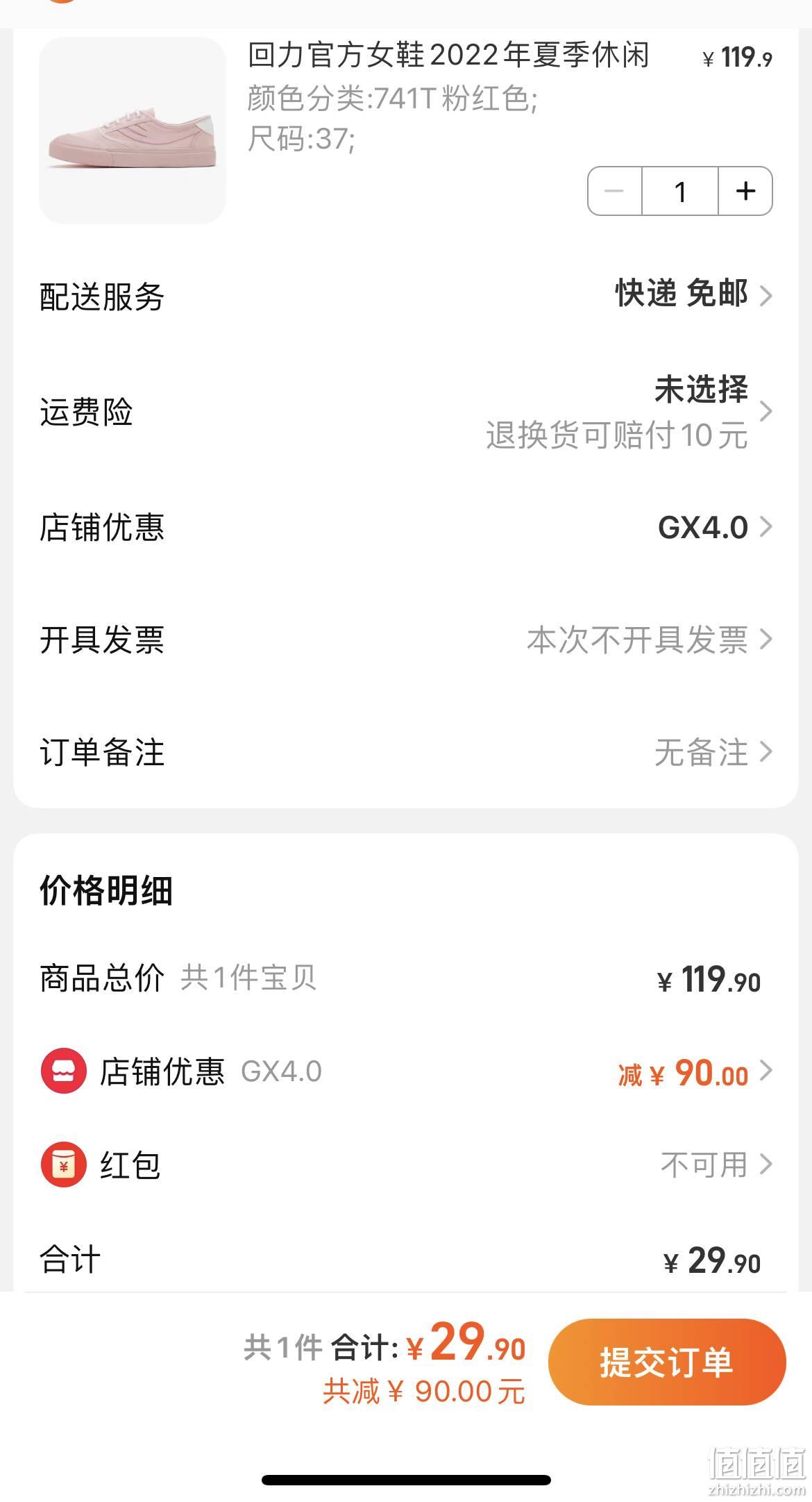Screen dimensions: 812x1502
Task: Open the 运费险 shipping insurance row
Action: point(406,412)
